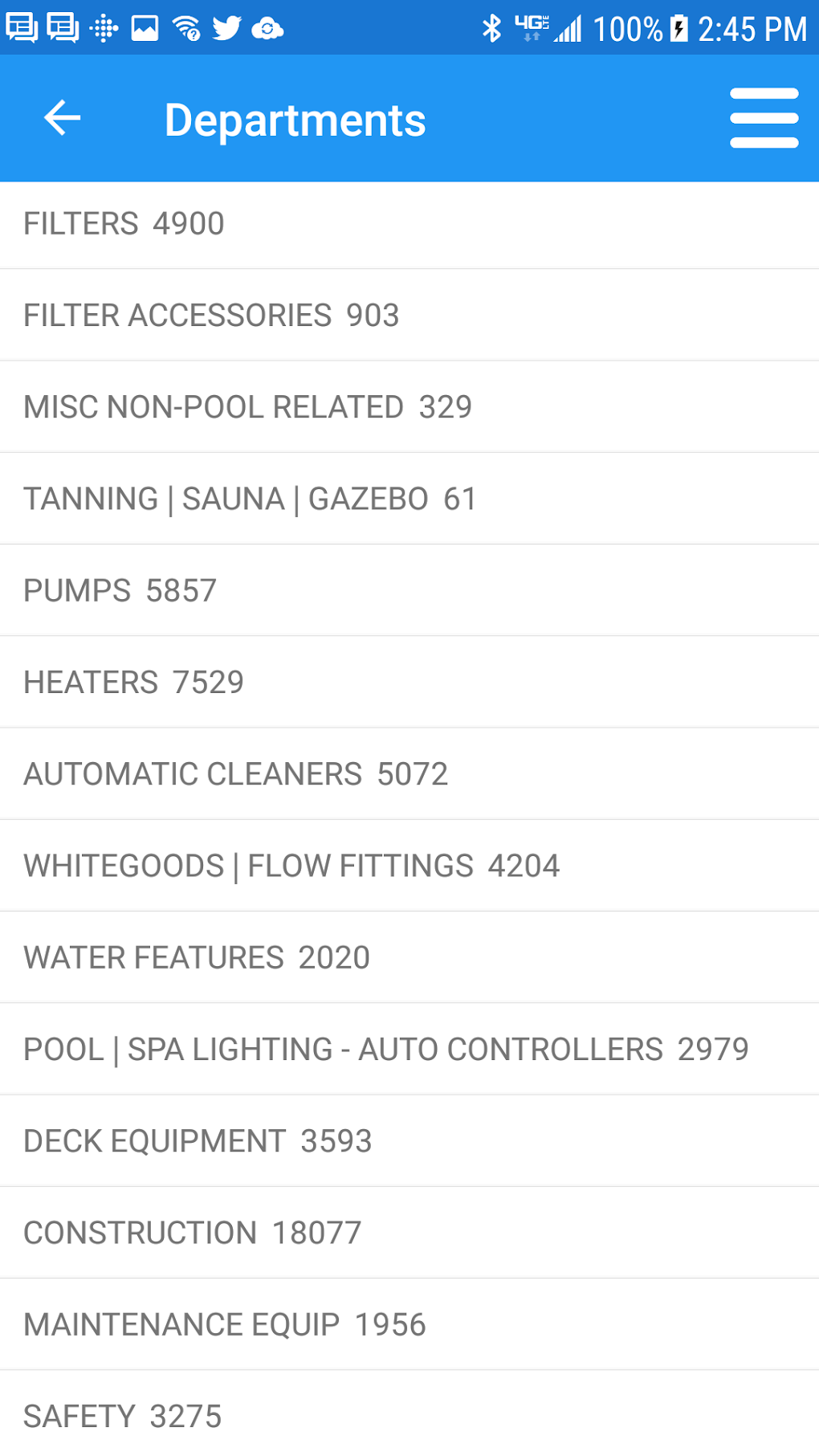This screenshot has height=1456, width=819.
Task: Tap the gallery image notification icon
Action: click(145, 28)
